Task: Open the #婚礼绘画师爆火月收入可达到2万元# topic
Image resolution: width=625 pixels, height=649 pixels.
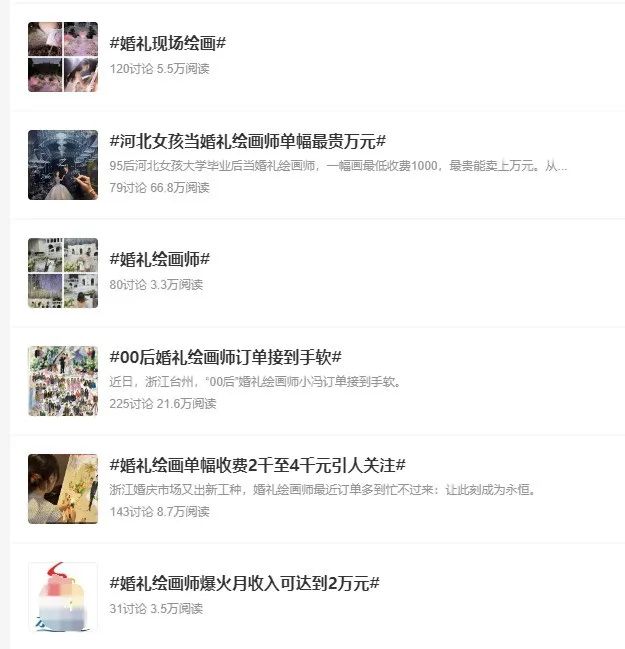Action: pos(244,583)
